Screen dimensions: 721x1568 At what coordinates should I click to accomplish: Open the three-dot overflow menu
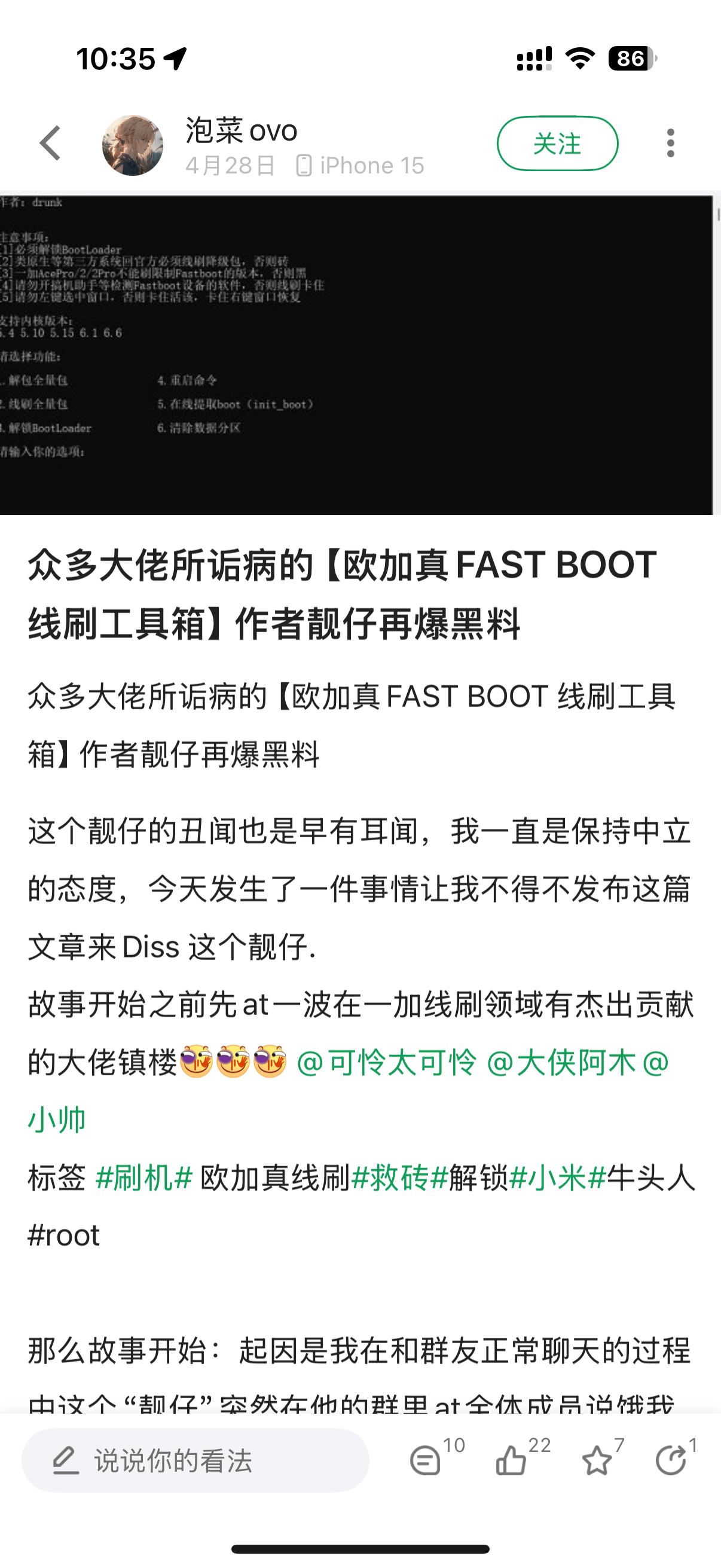tap(671, 144)
